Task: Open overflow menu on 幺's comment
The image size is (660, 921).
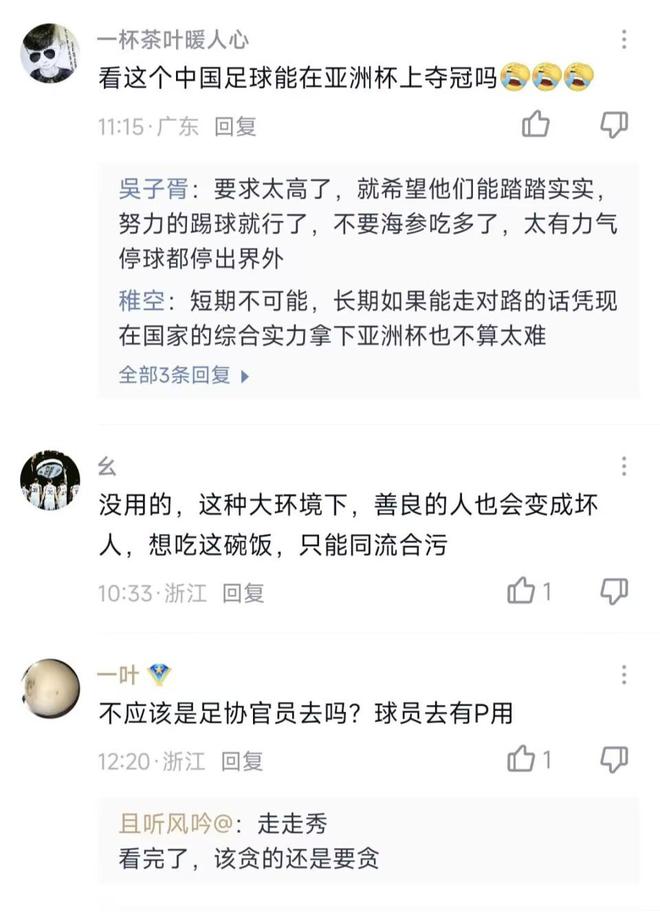Action: (624, 467)
